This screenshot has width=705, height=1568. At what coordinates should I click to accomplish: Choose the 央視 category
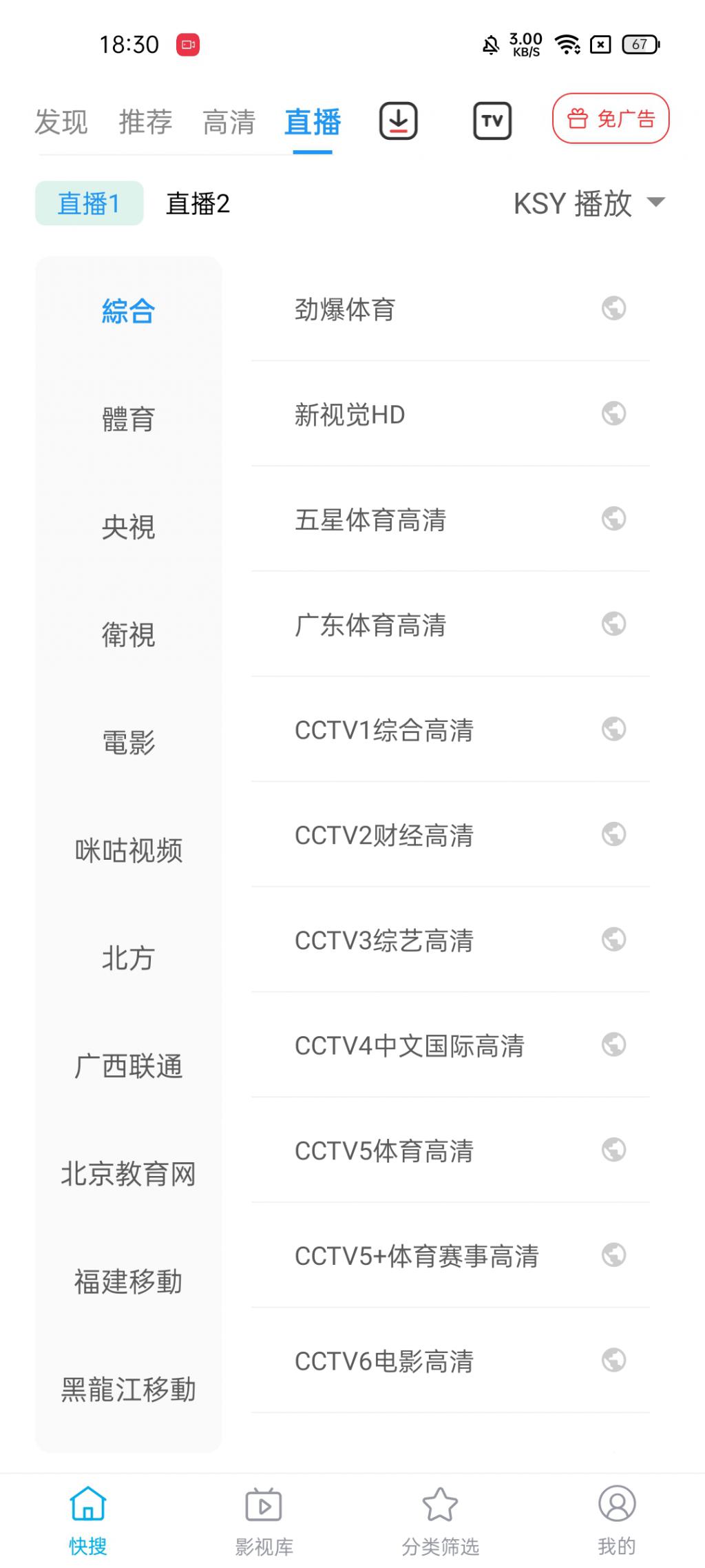coord(128,527)
